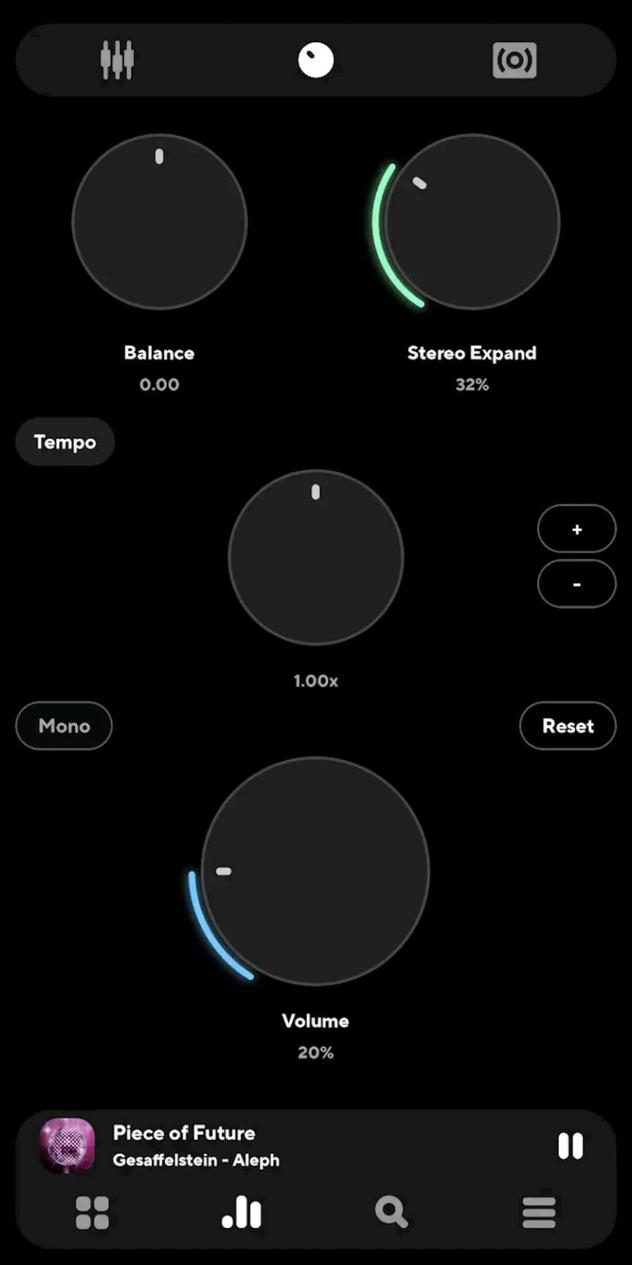
Task: Open Piece of Future now playing
Action: coord(184,1145)
